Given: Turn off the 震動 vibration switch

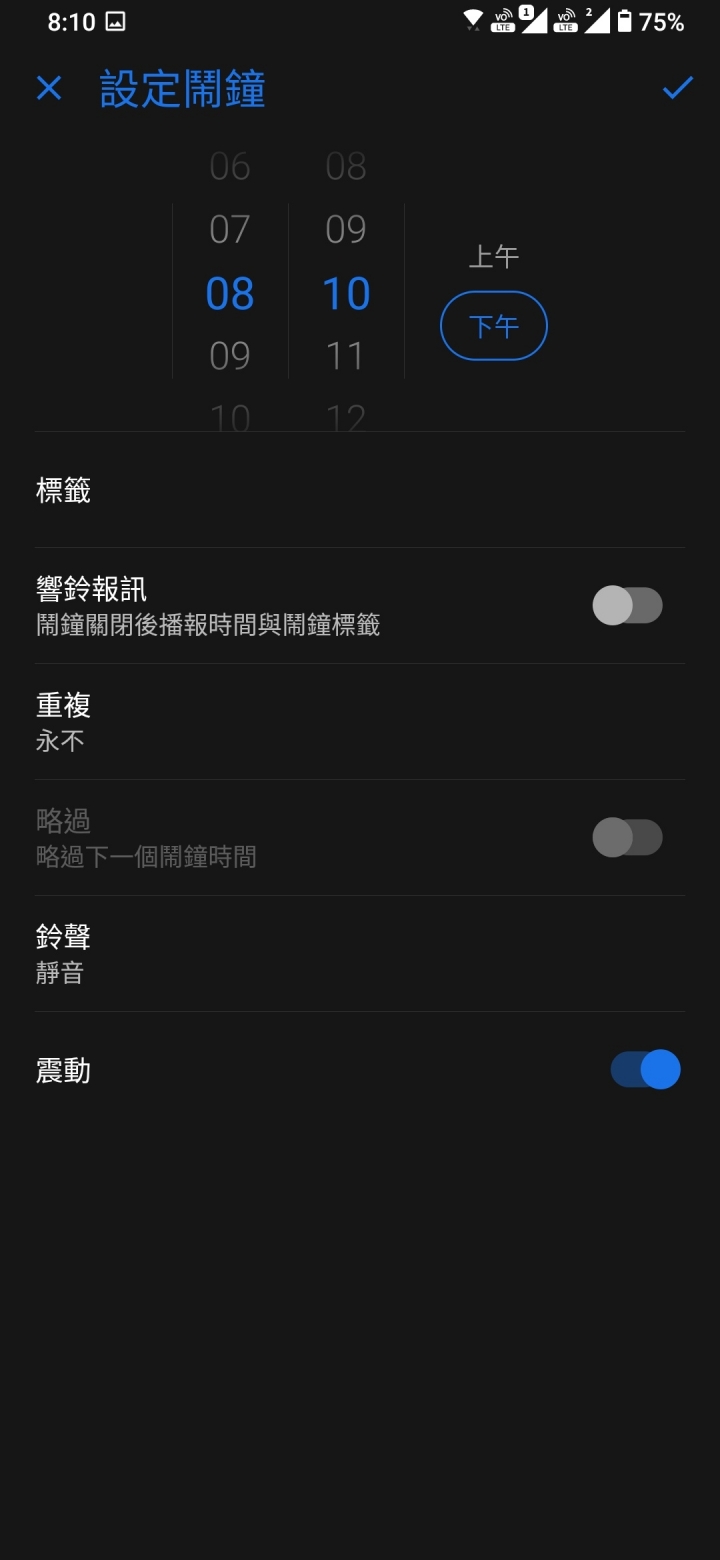Looking at the screenshot, I should click(x=645, y=1070).
